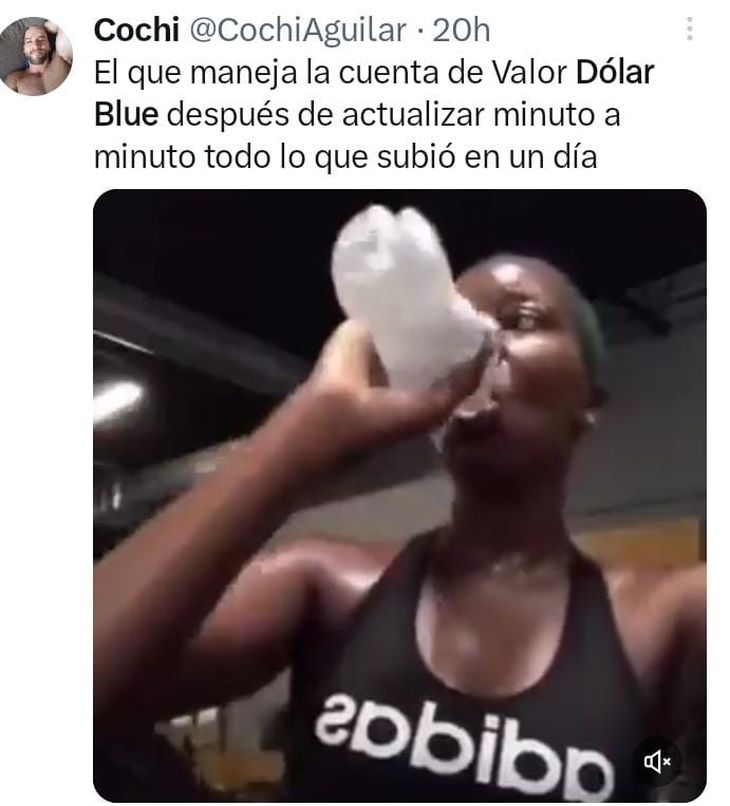This screenshot has width=730, height=806.
Task: Play the video of the woman drinking
Action: point(400,495)
